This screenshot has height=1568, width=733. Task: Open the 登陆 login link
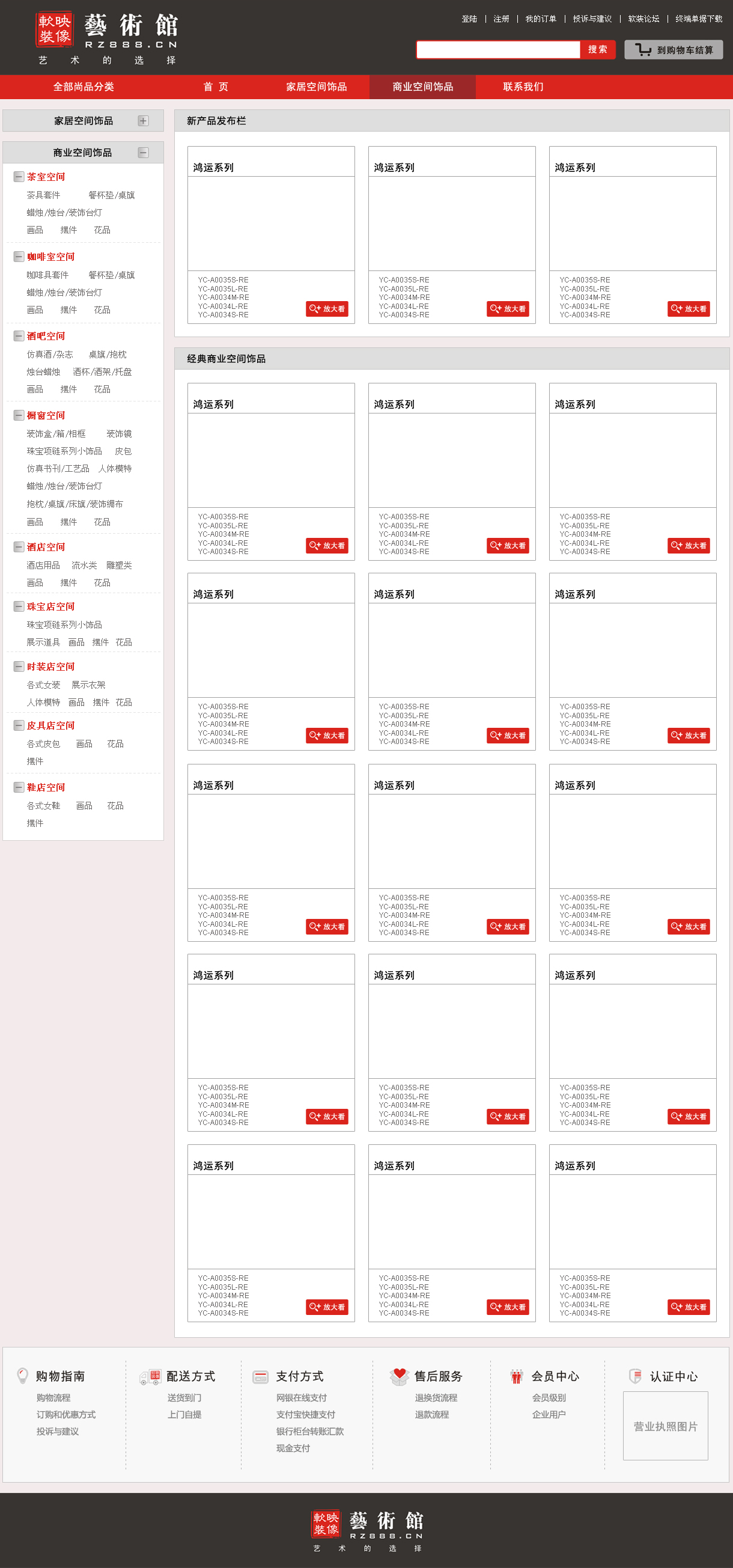[469, 19]
